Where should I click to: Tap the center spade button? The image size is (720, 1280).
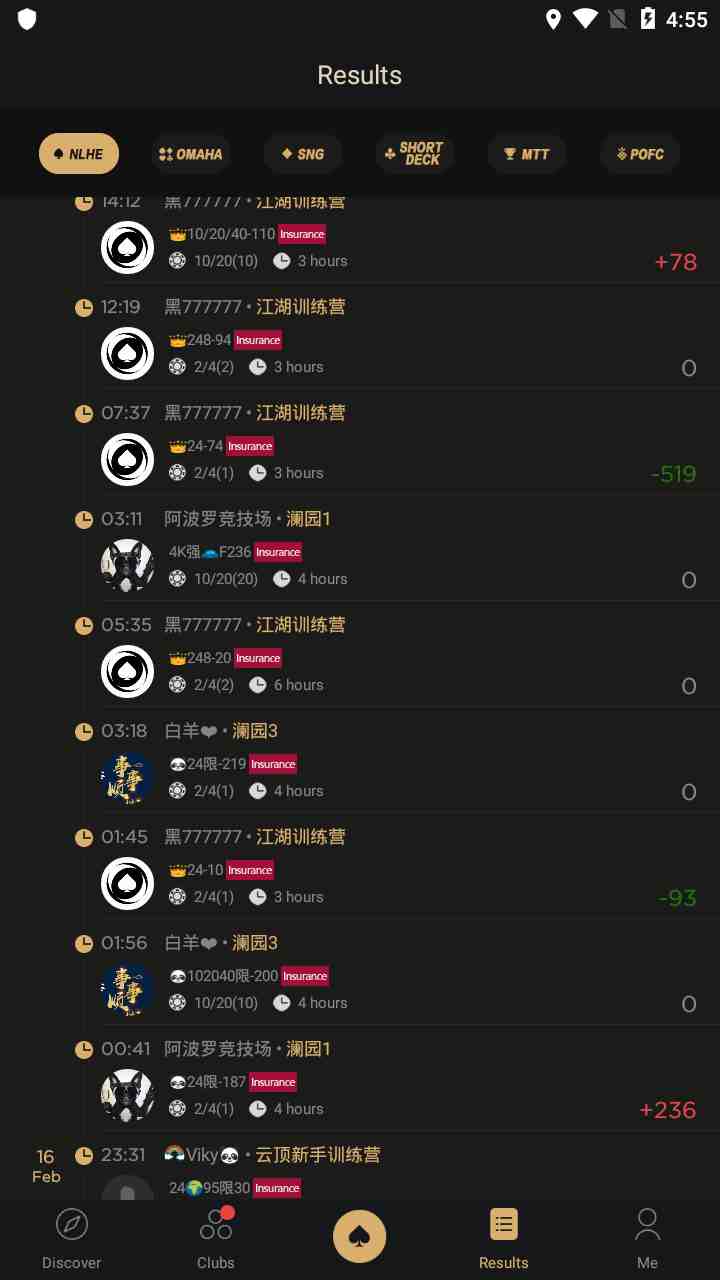(x=360, y=1237)
